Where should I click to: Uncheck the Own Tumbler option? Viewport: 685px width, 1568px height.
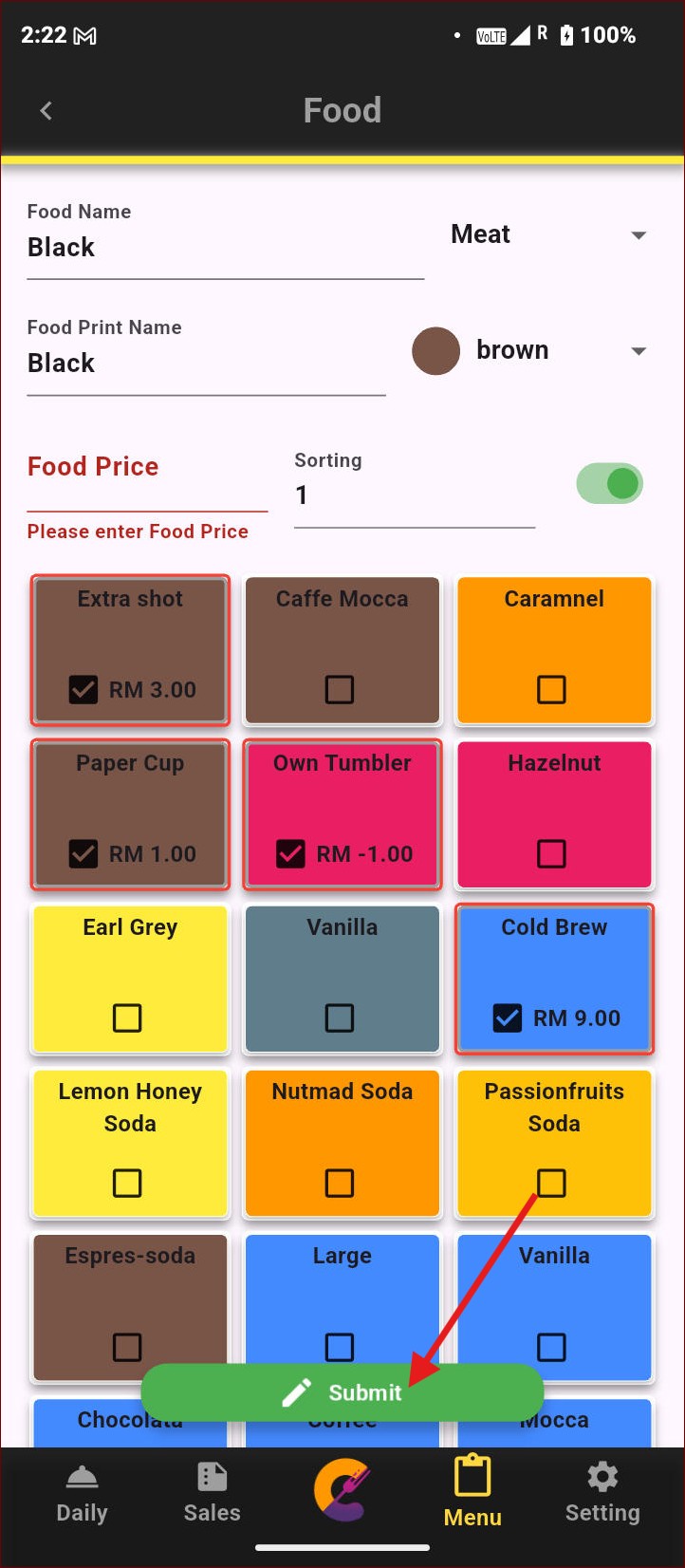(x=290, y=853)
